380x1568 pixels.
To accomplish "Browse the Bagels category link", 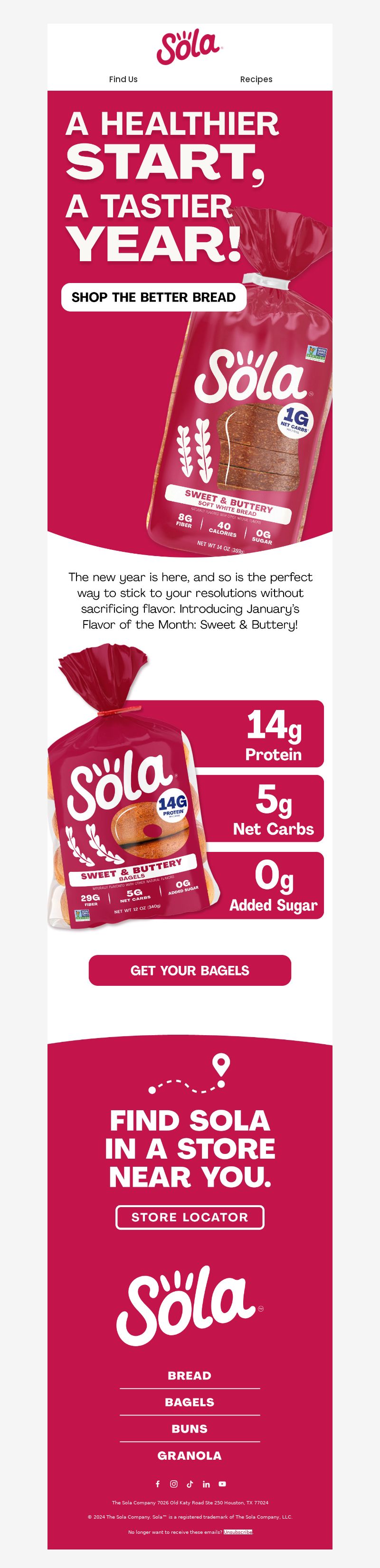I will click(190, 1402).
